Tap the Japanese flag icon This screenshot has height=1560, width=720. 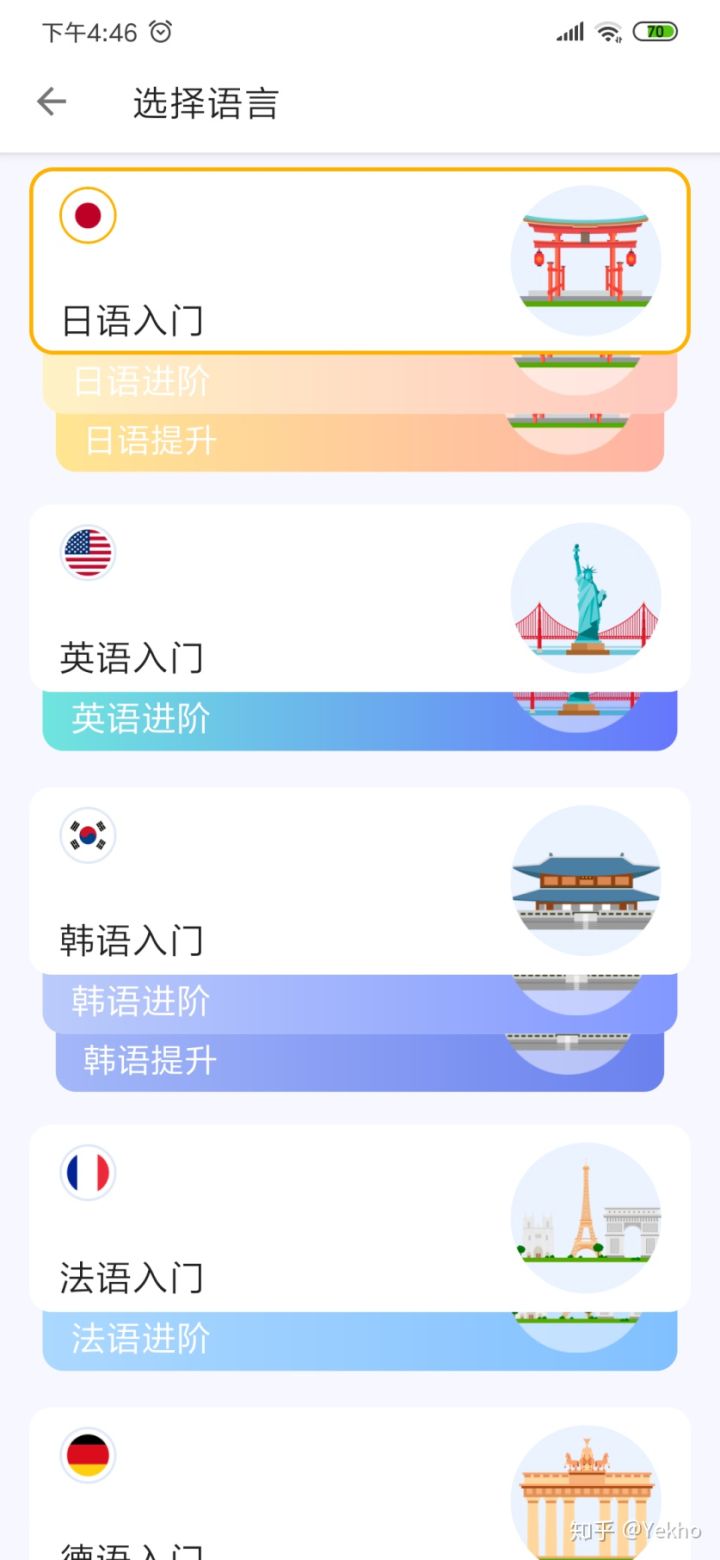click(x=87, y=216)
